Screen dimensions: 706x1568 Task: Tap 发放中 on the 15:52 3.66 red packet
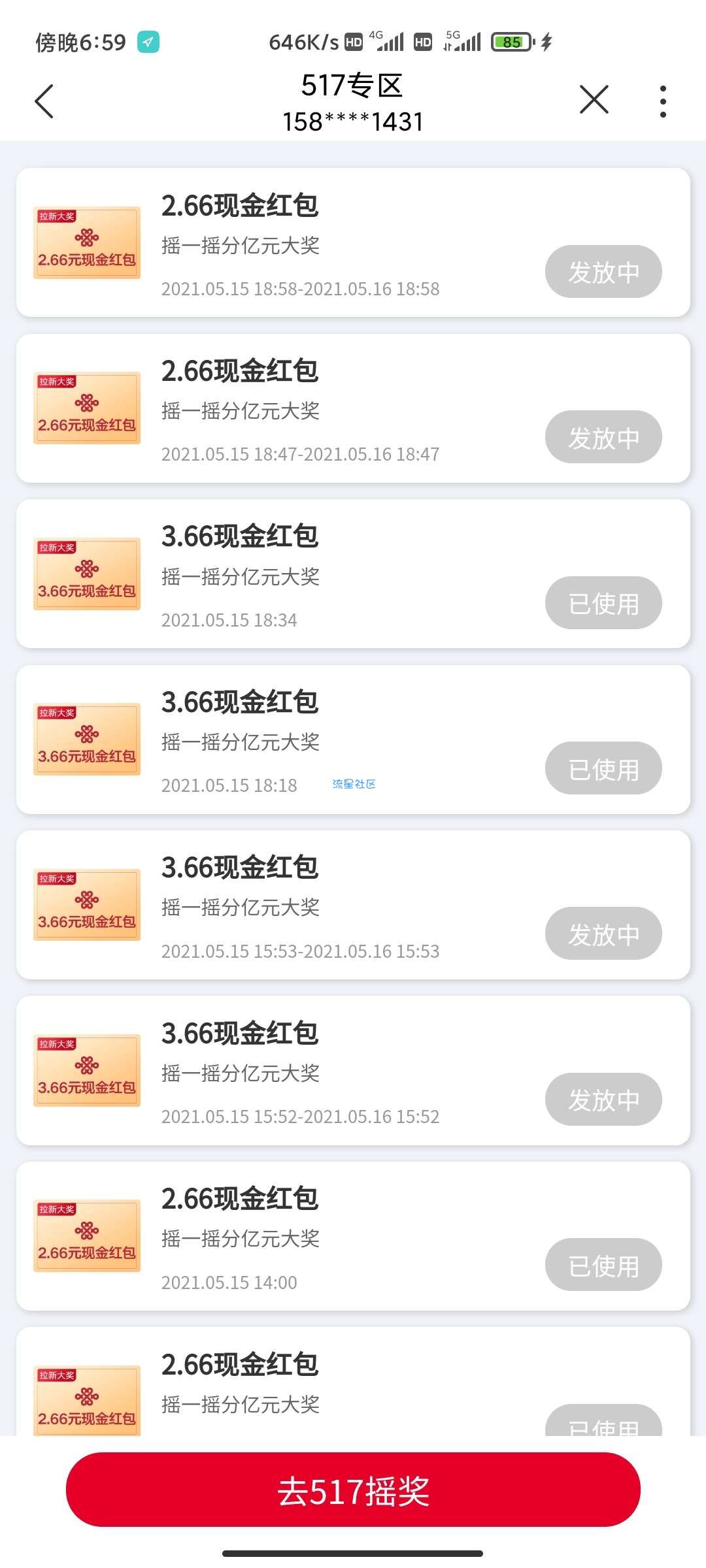(x=603, y=1100)
